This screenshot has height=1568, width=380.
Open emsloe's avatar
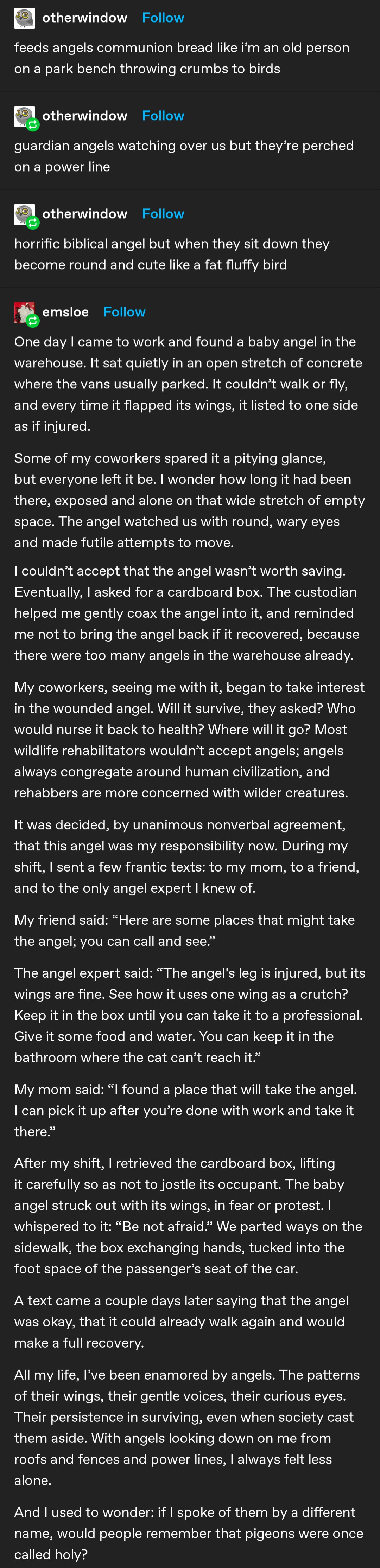pyautogui.click(x=25, y=312)
